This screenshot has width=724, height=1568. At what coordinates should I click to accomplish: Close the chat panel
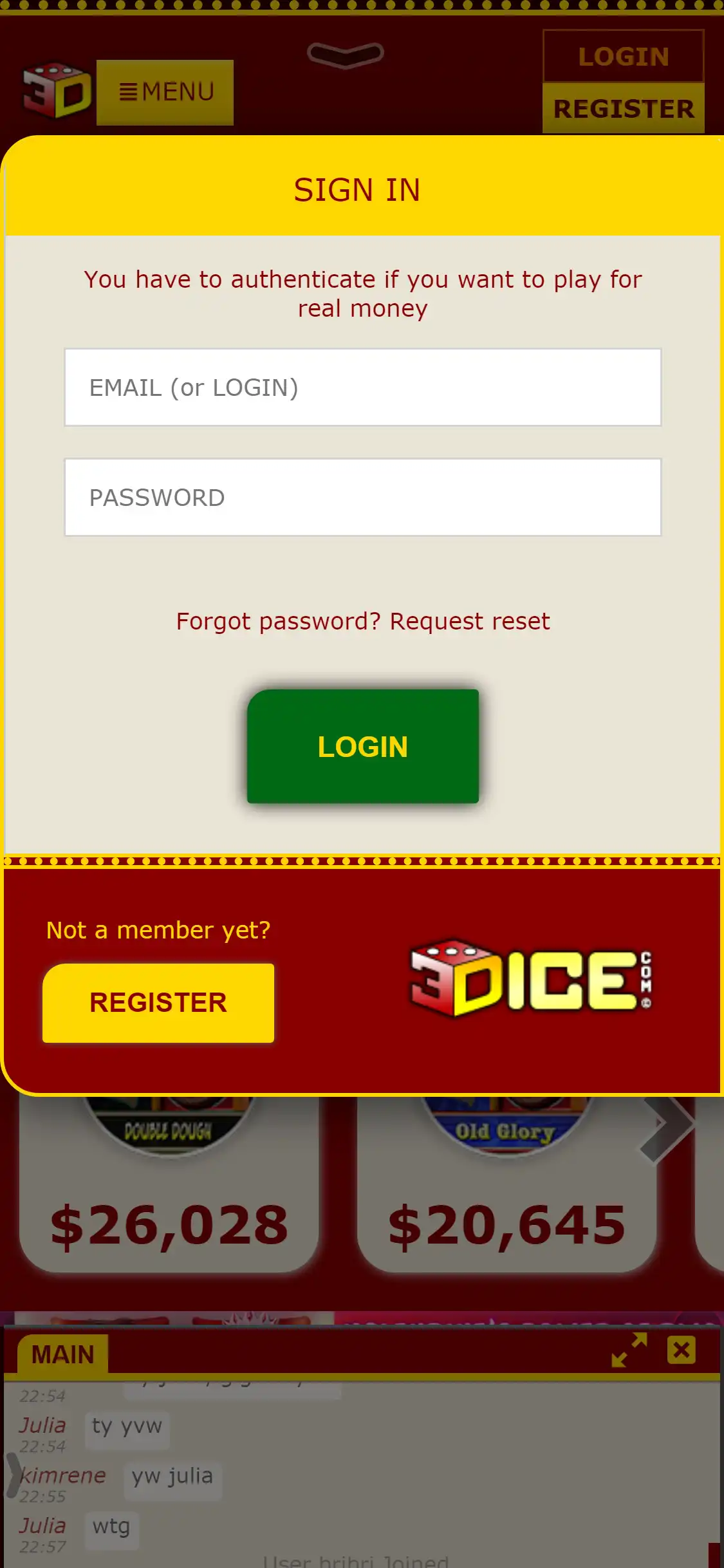coord(682,1350)
